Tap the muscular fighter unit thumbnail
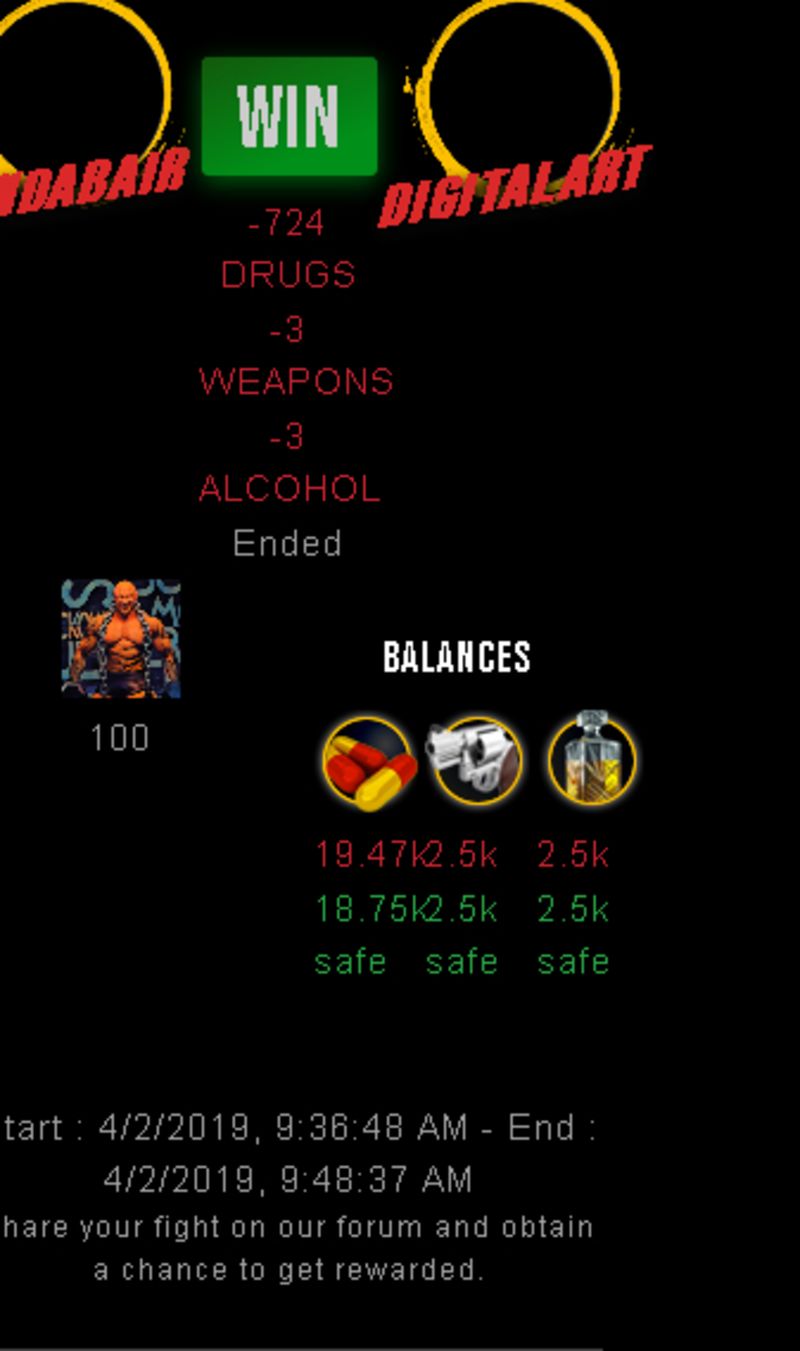The width and height of the screenshot is (800, 1351). 121,638
